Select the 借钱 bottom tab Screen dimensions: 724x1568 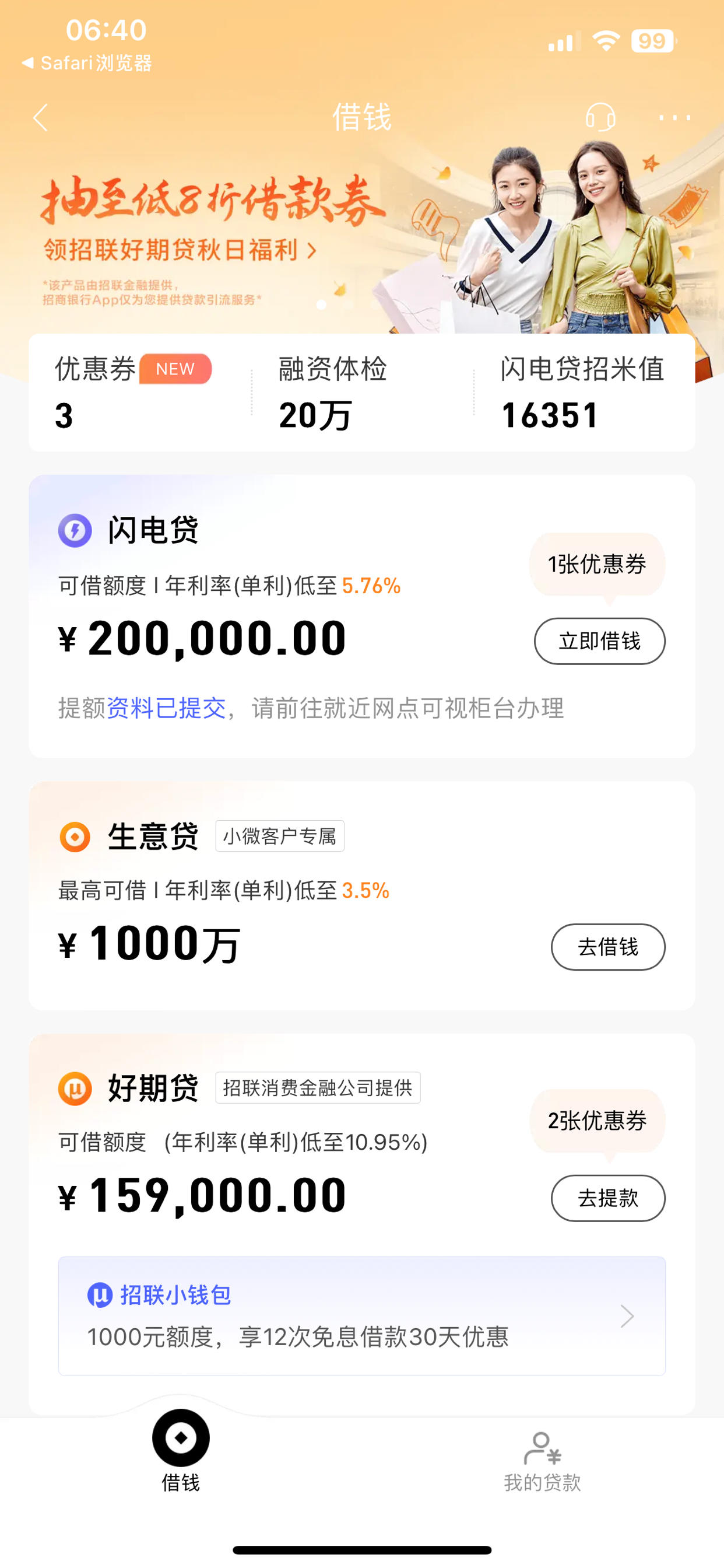[x=181, y=1452]
